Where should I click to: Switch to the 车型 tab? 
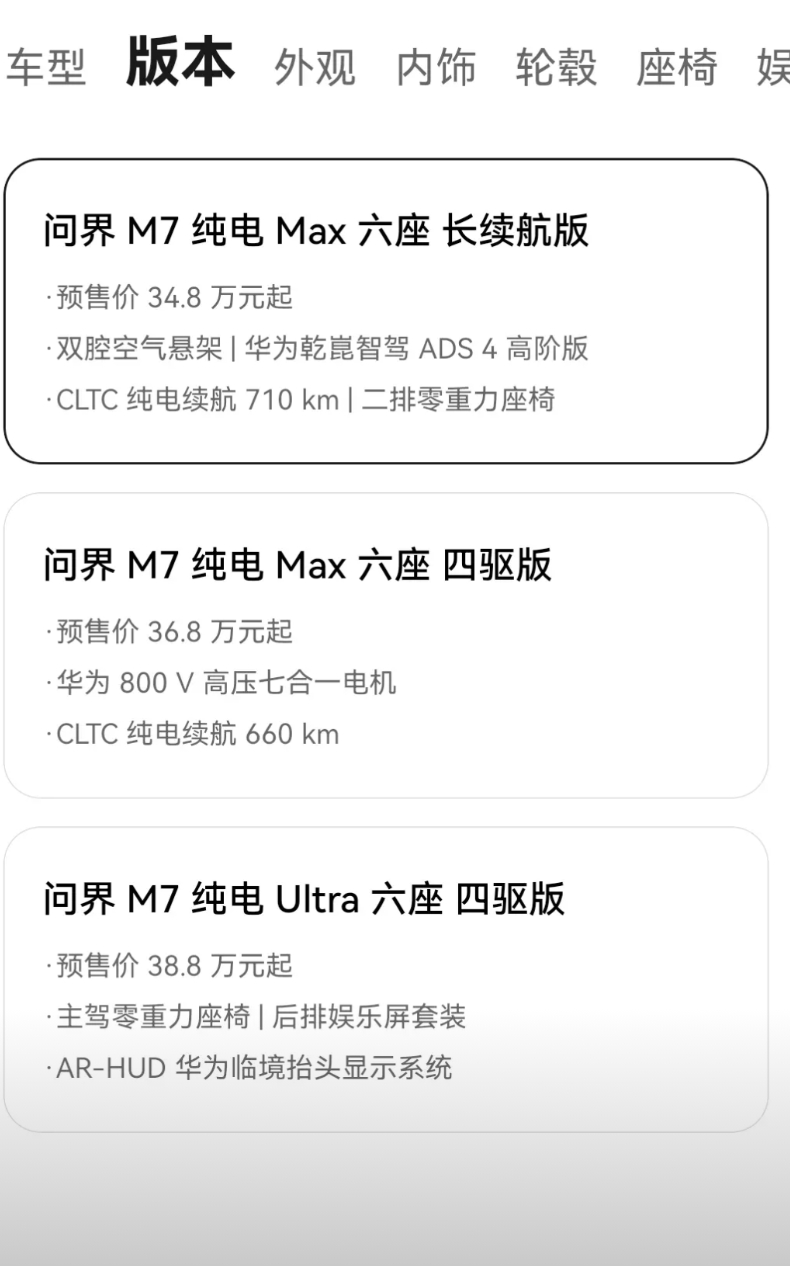click(x=46, y=68)
